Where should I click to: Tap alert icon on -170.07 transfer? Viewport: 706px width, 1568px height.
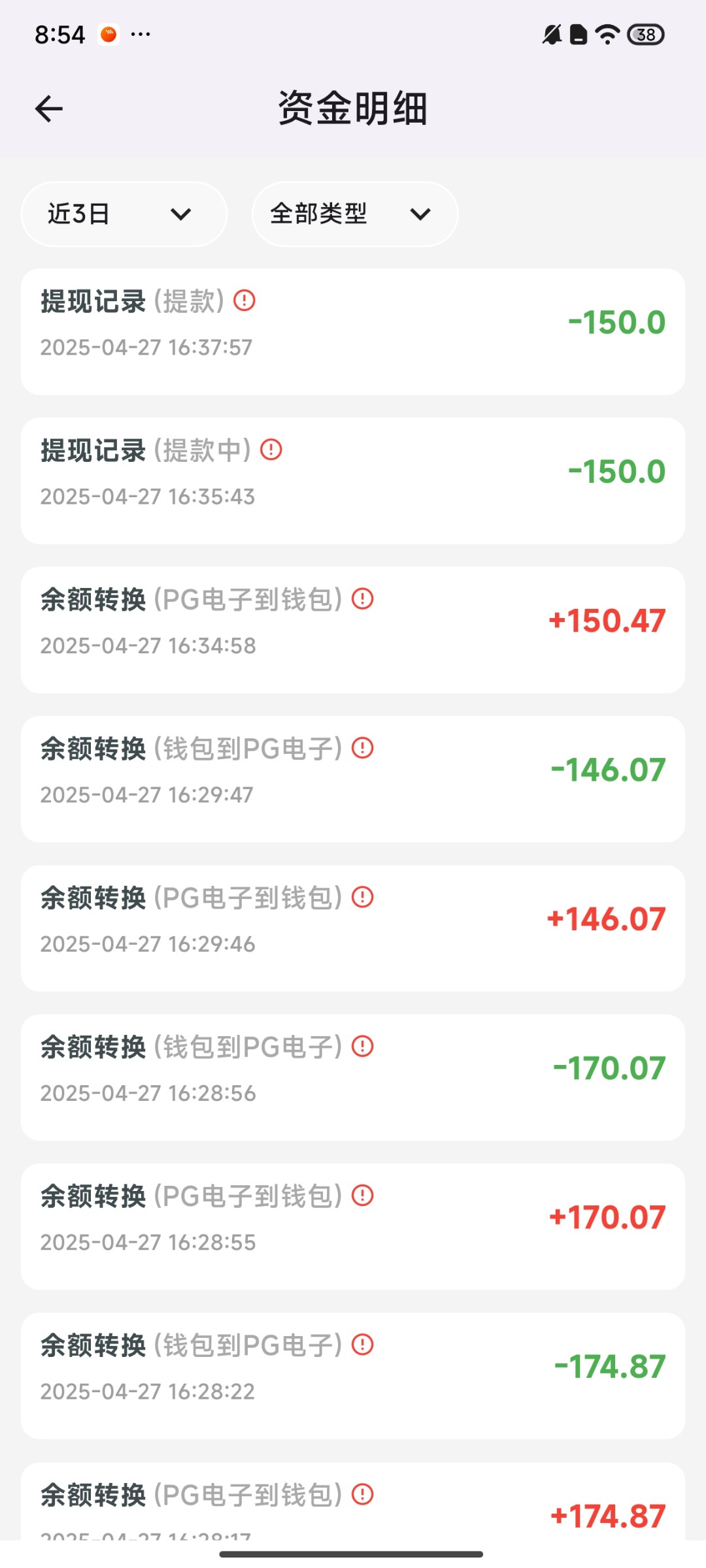(x=363, y=1046)
